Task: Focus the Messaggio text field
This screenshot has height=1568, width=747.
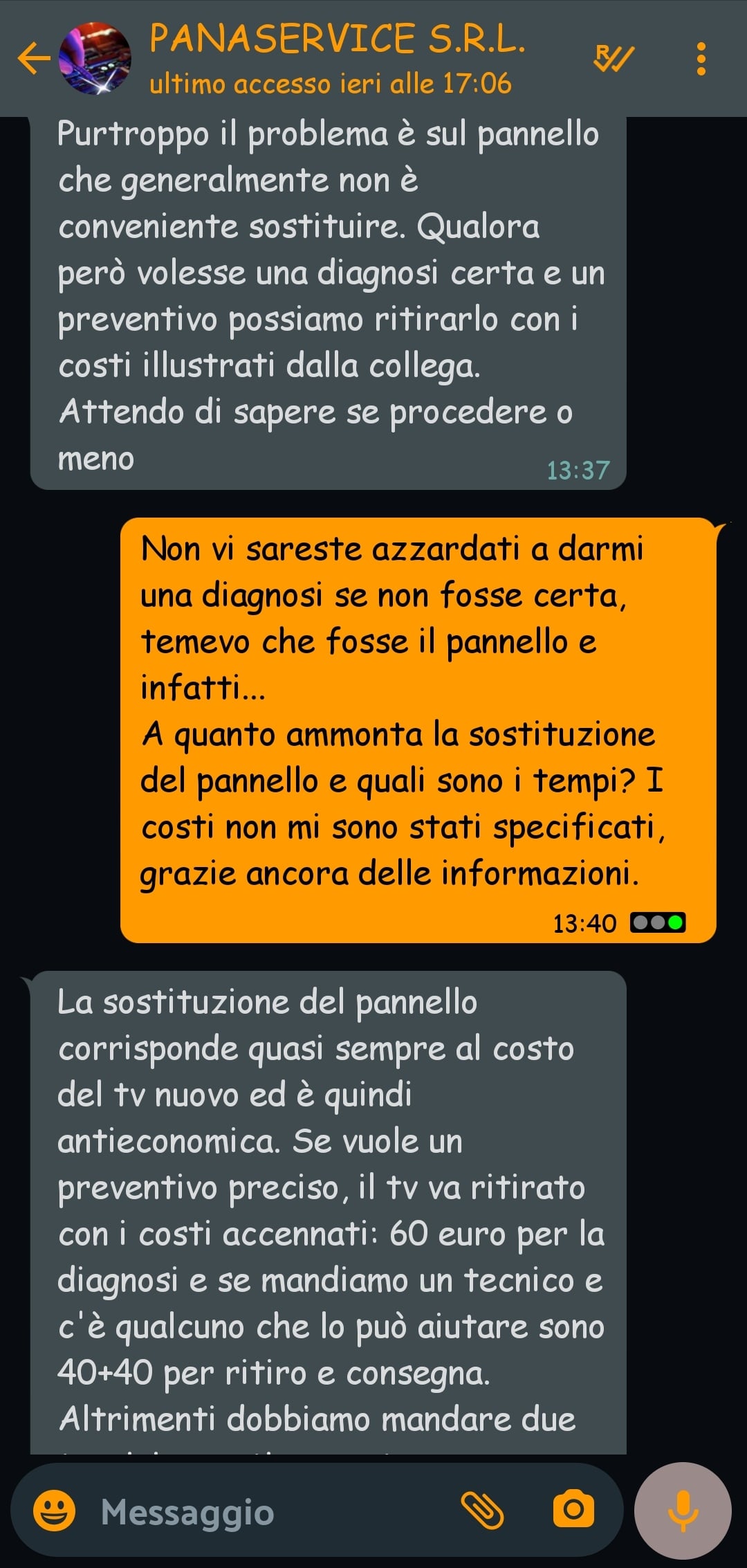Action: tap(270, 1511)
